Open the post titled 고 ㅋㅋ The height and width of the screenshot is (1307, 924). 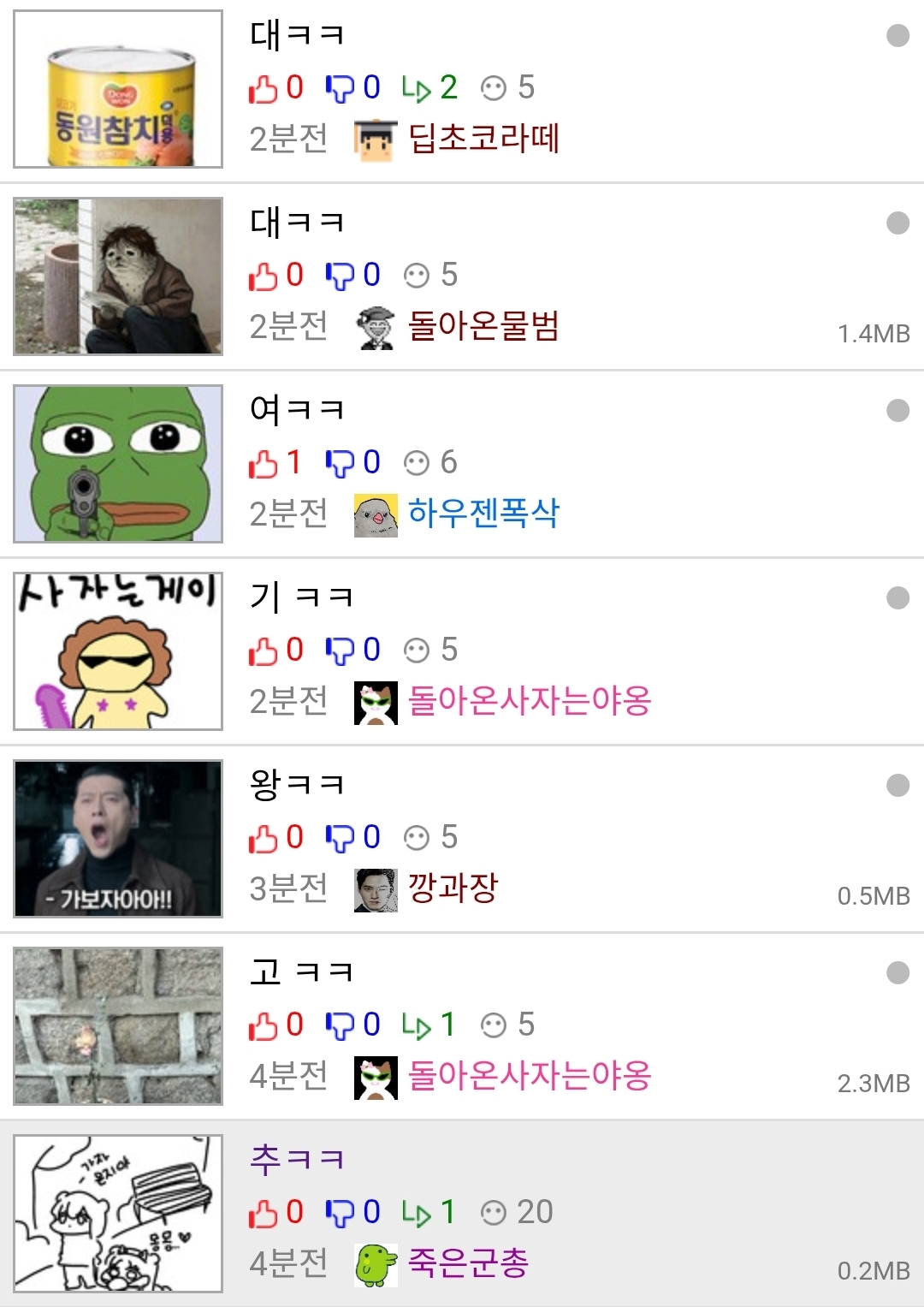pos(301,971)
